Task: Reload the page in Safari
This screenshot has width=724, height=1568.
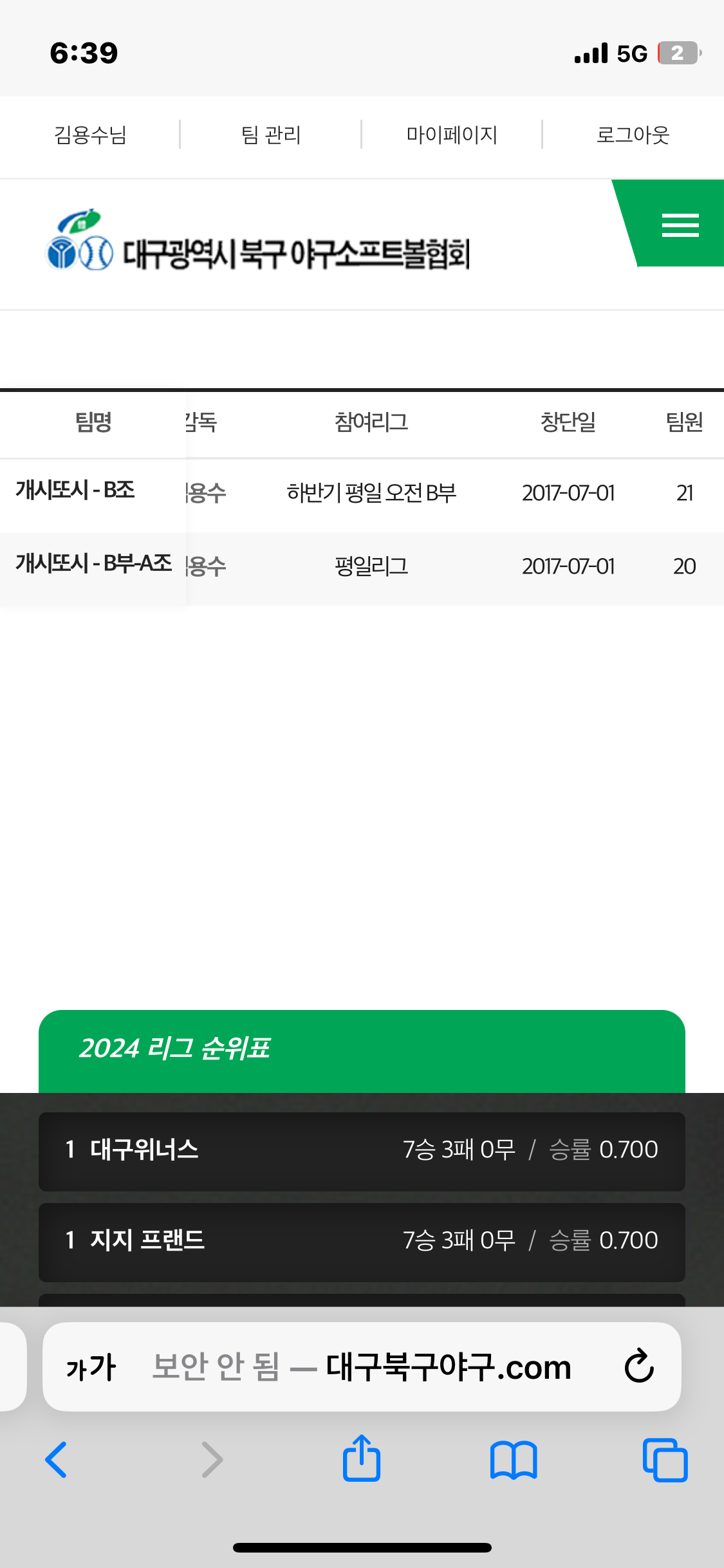Action: click(639, 1366)
